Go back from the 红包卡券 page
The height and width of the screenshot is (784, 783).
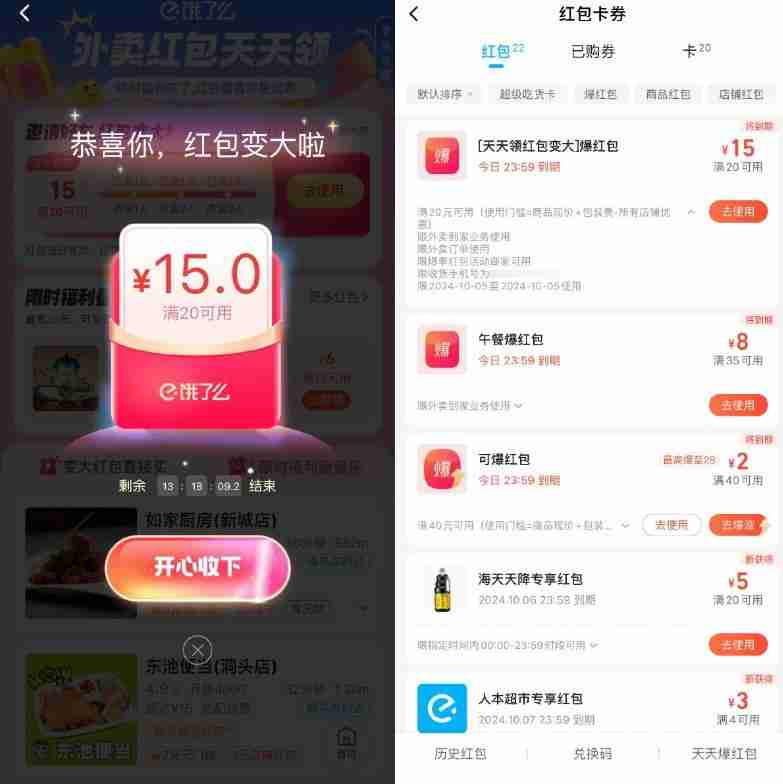(414, 14)
